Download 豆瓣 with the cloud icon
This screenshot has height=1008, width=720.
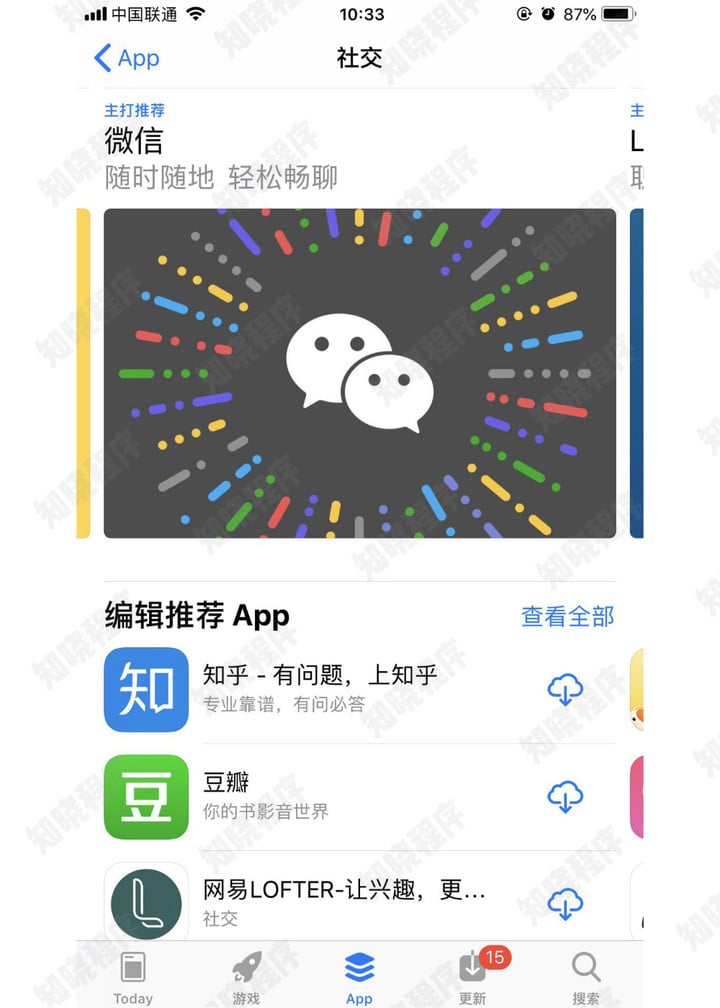click(x=565, y=797)
